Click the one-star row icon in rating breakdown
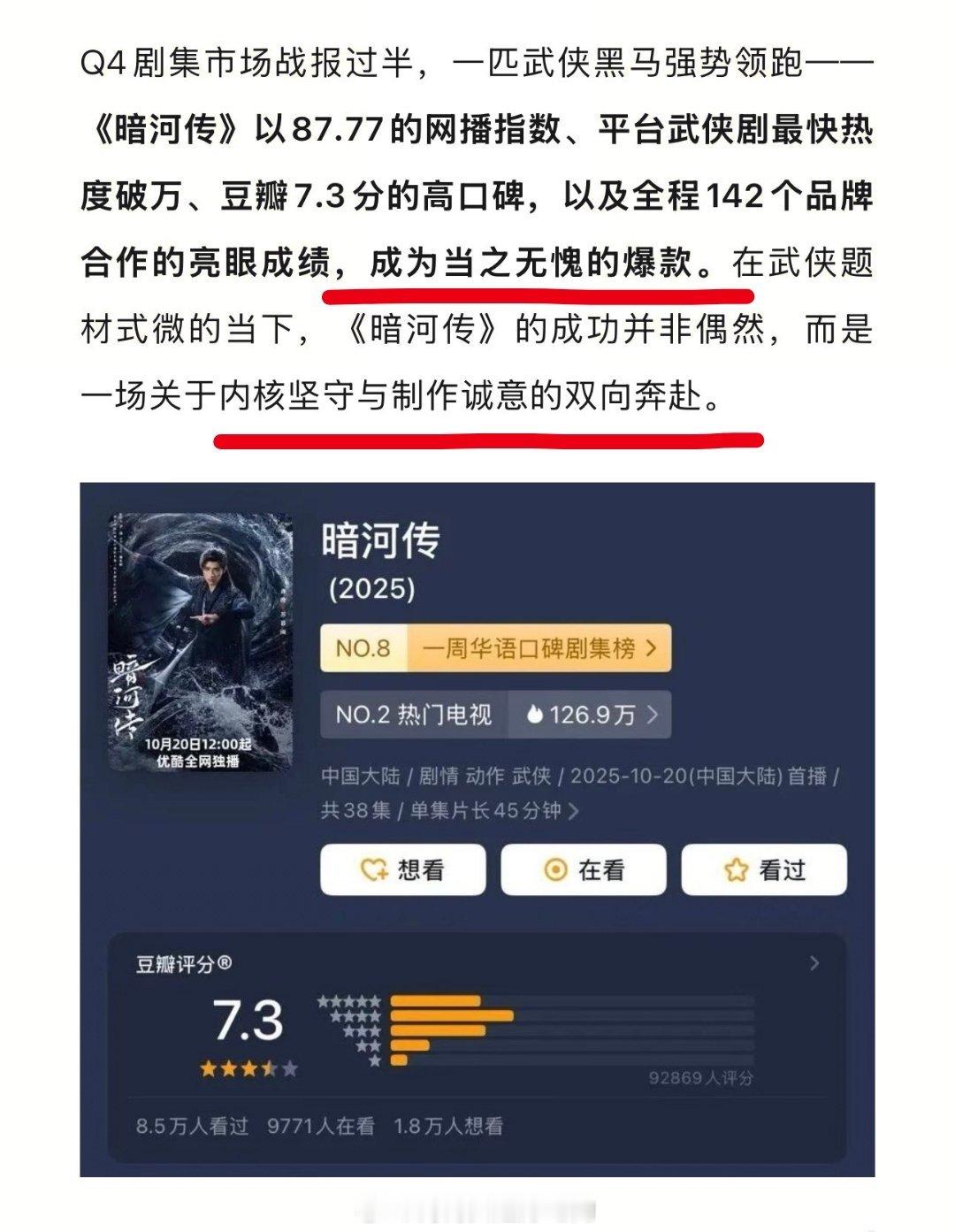The height and width of the screenshot is (1232, 955). pos(375,1060)
